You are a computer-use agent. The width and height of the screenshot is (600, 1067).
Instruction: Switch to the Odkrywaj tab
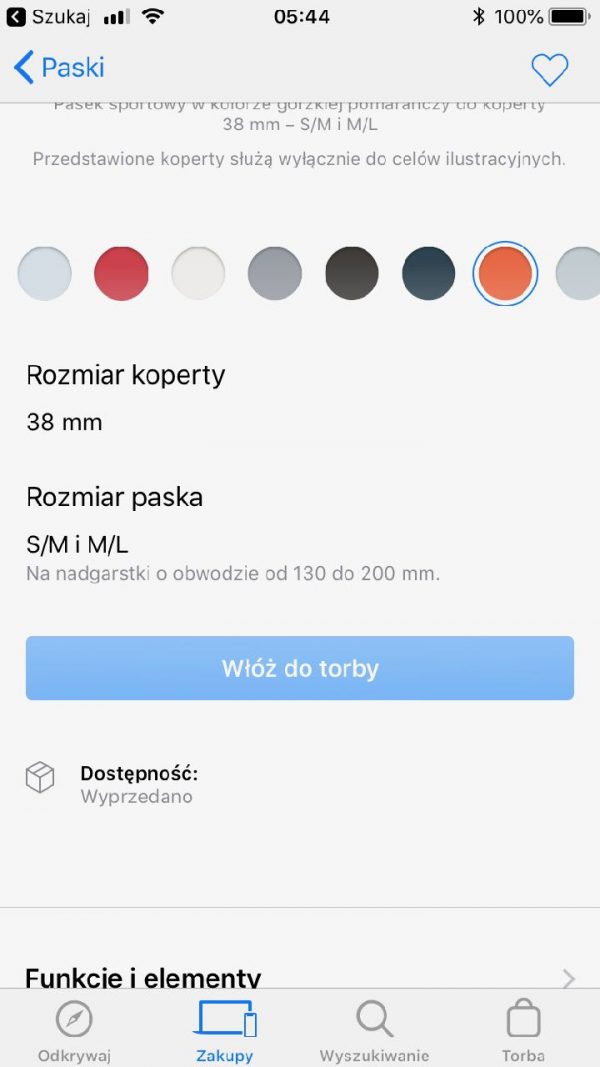(74, 1032)
